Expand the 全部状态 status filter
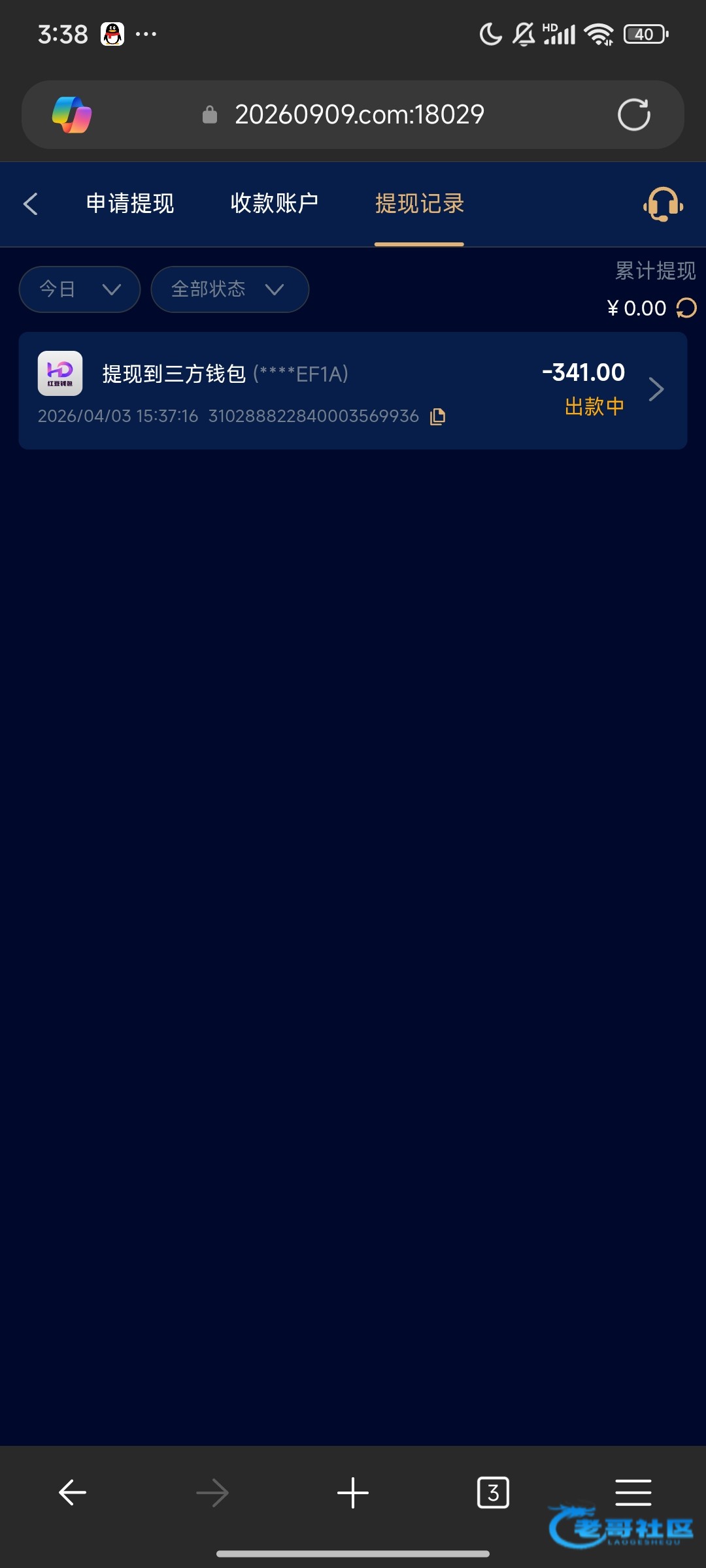706x1568 pixels. (x=229, y=289)
